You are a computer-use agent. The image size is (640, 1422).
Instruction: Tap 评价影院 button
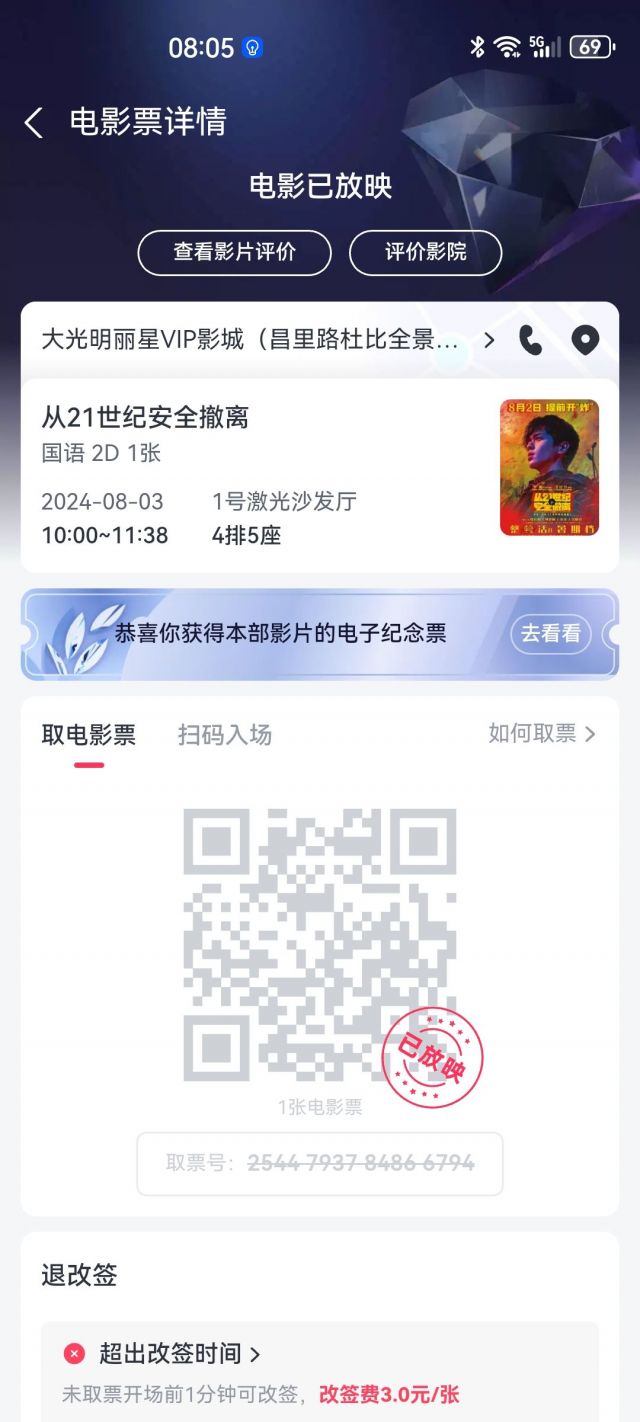[425, 252]
